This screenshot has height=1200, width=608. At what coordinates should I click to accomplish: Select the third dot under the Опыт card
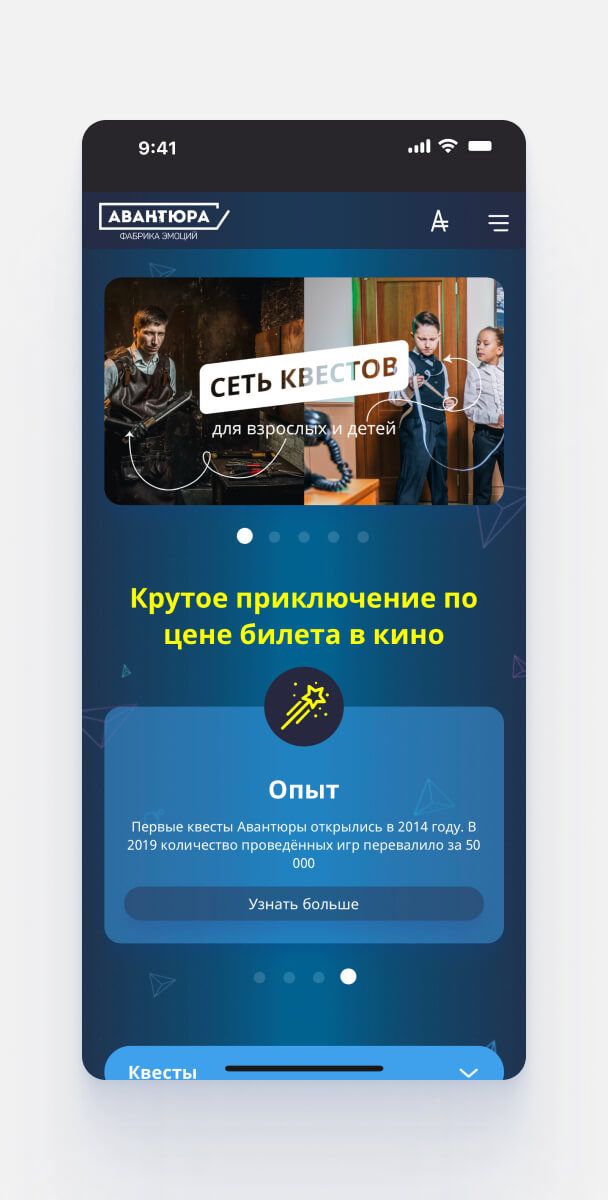click(x=318, y=977)
